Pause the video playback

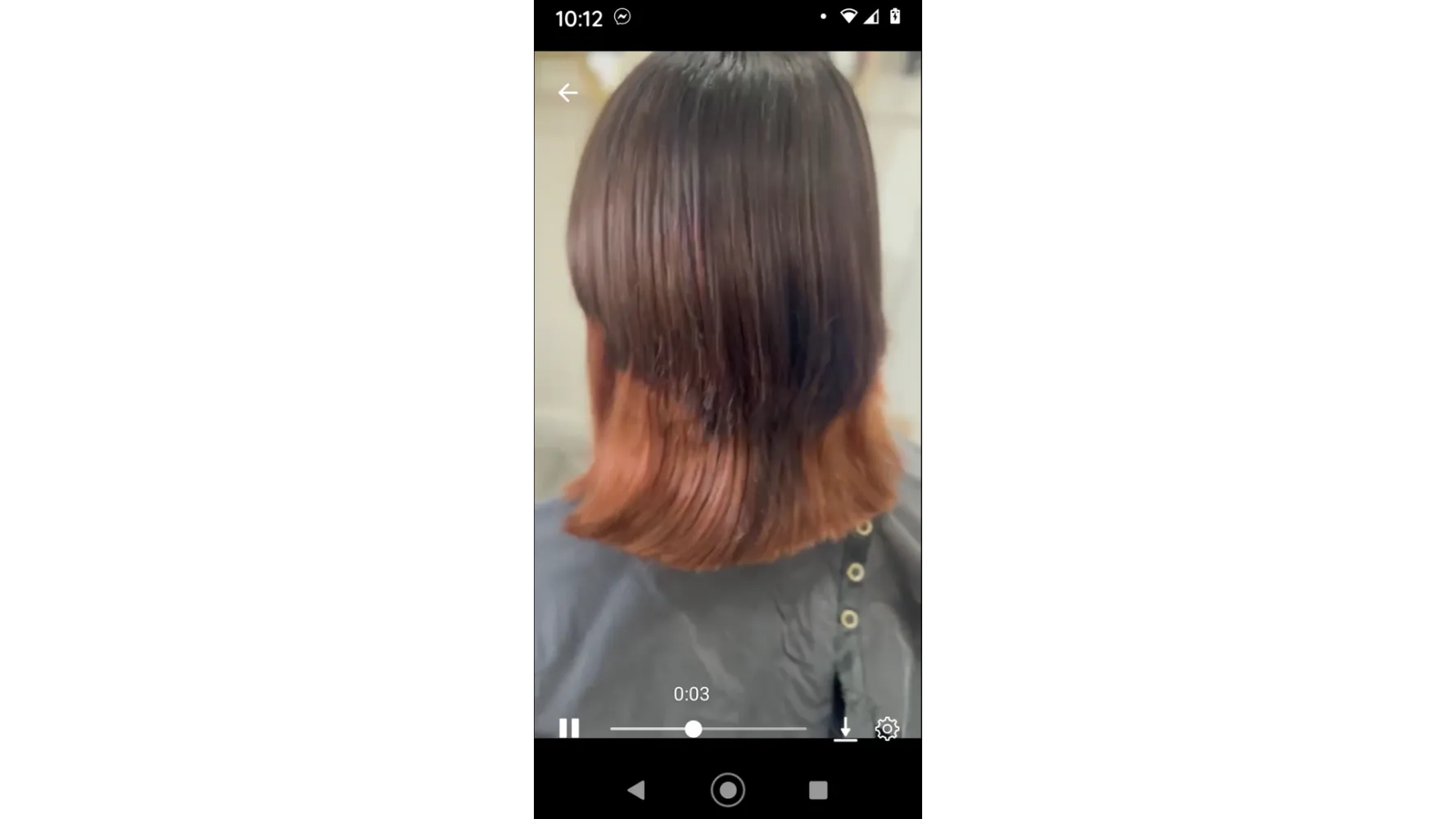[569, 728]
